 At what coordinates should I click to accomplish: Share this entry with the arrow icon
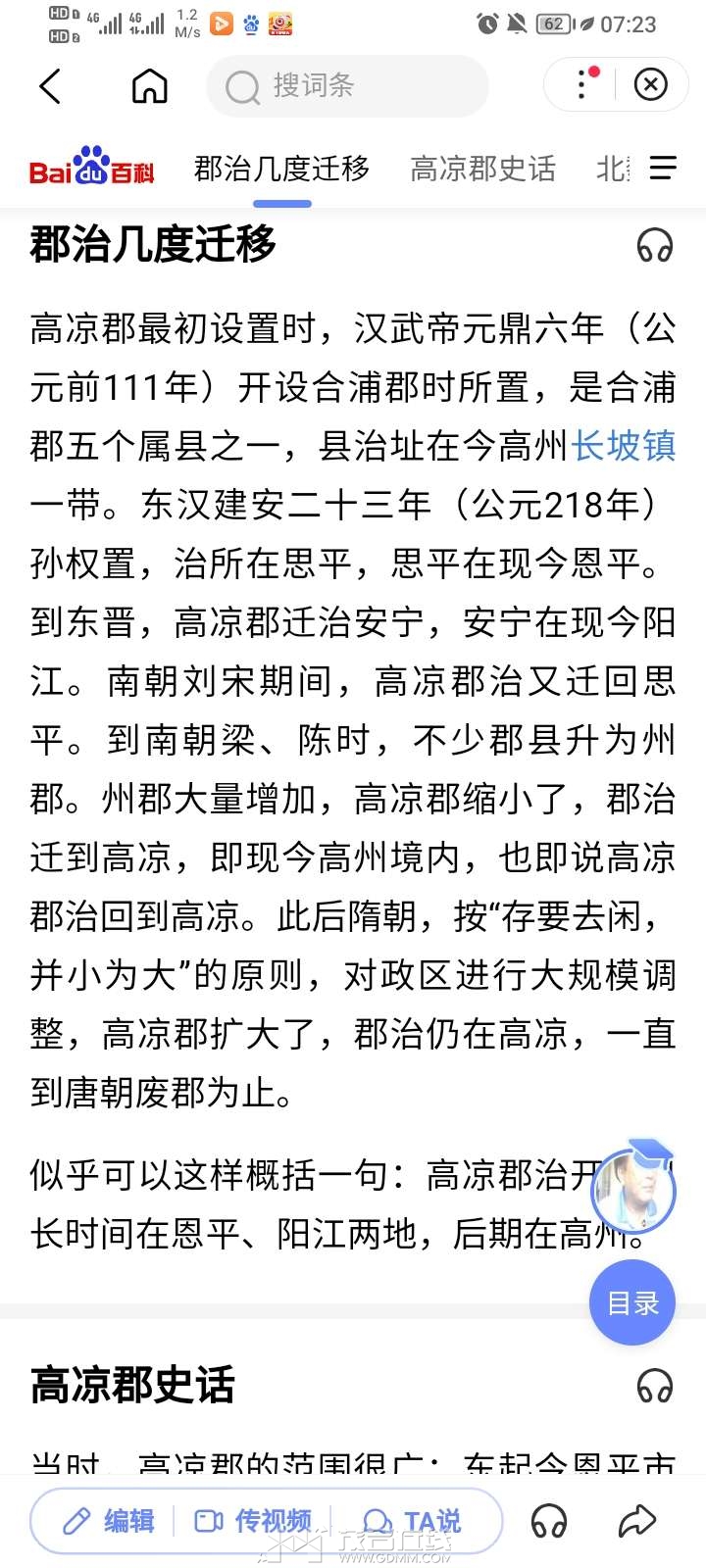[637, 1521]
